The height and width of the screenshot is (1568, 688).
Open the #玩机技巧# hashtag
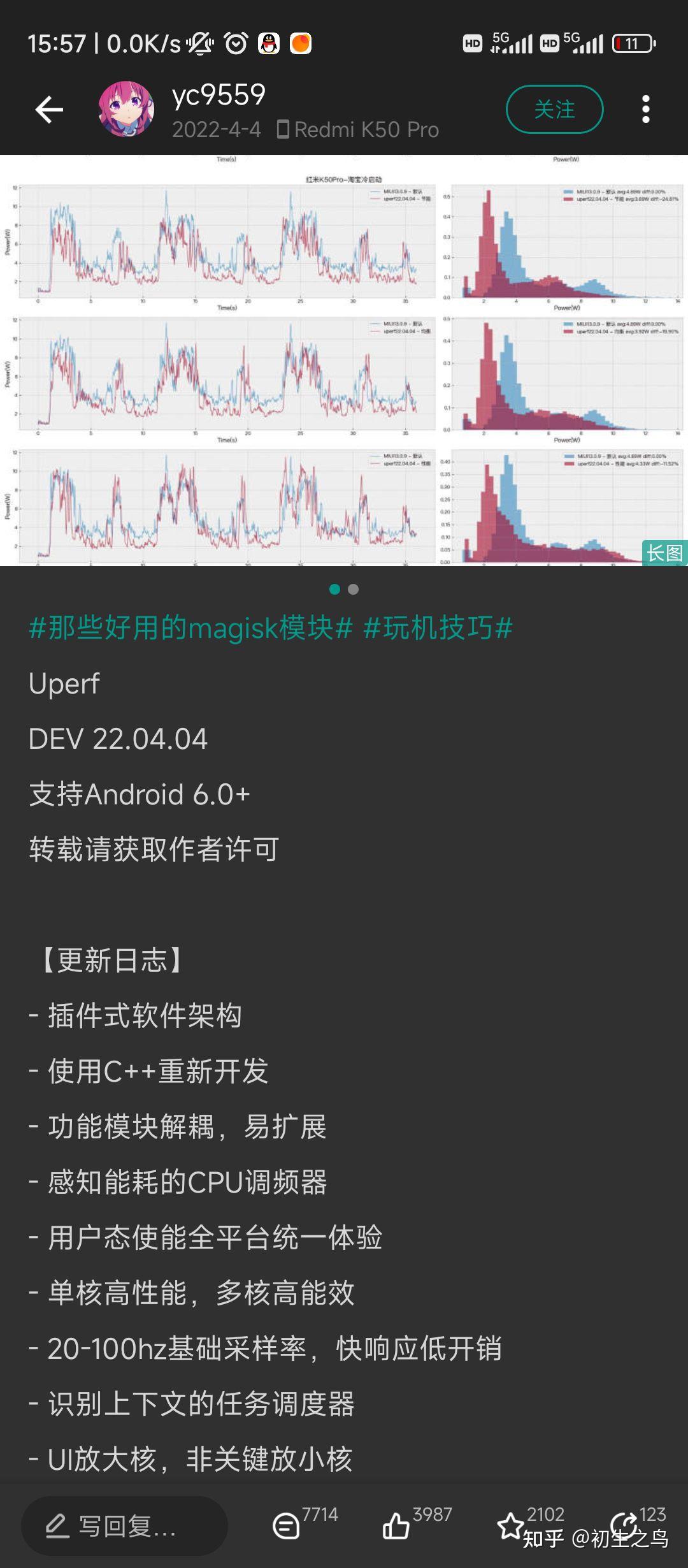tap(438, 628)
